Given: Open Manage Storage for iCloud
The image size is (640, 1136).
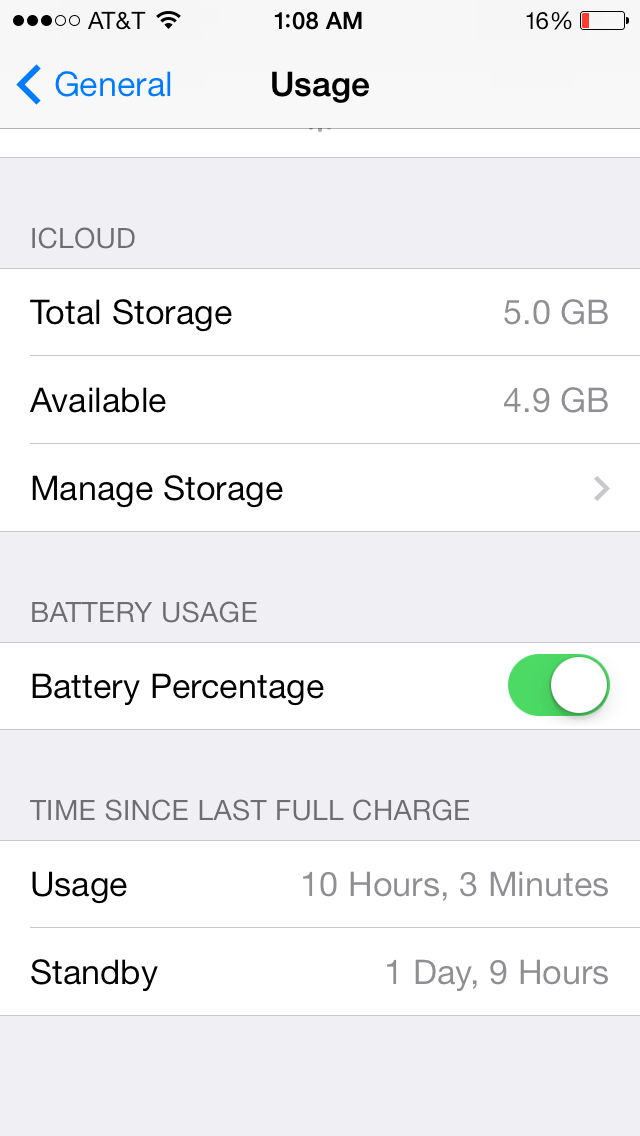Looking at the screenshot, I should point(320,488).
